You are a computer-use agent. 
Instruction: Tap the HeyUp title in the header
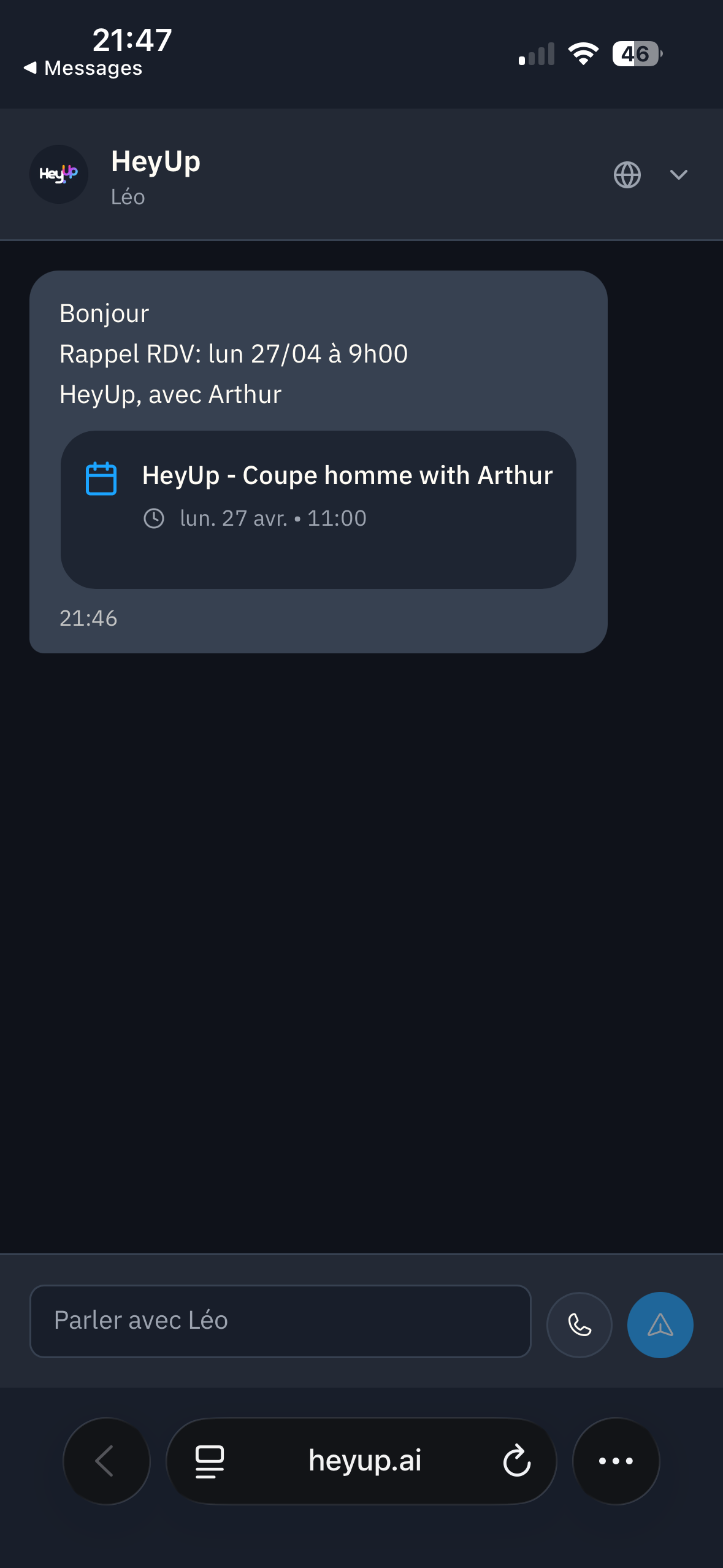(x=155, y=161)
